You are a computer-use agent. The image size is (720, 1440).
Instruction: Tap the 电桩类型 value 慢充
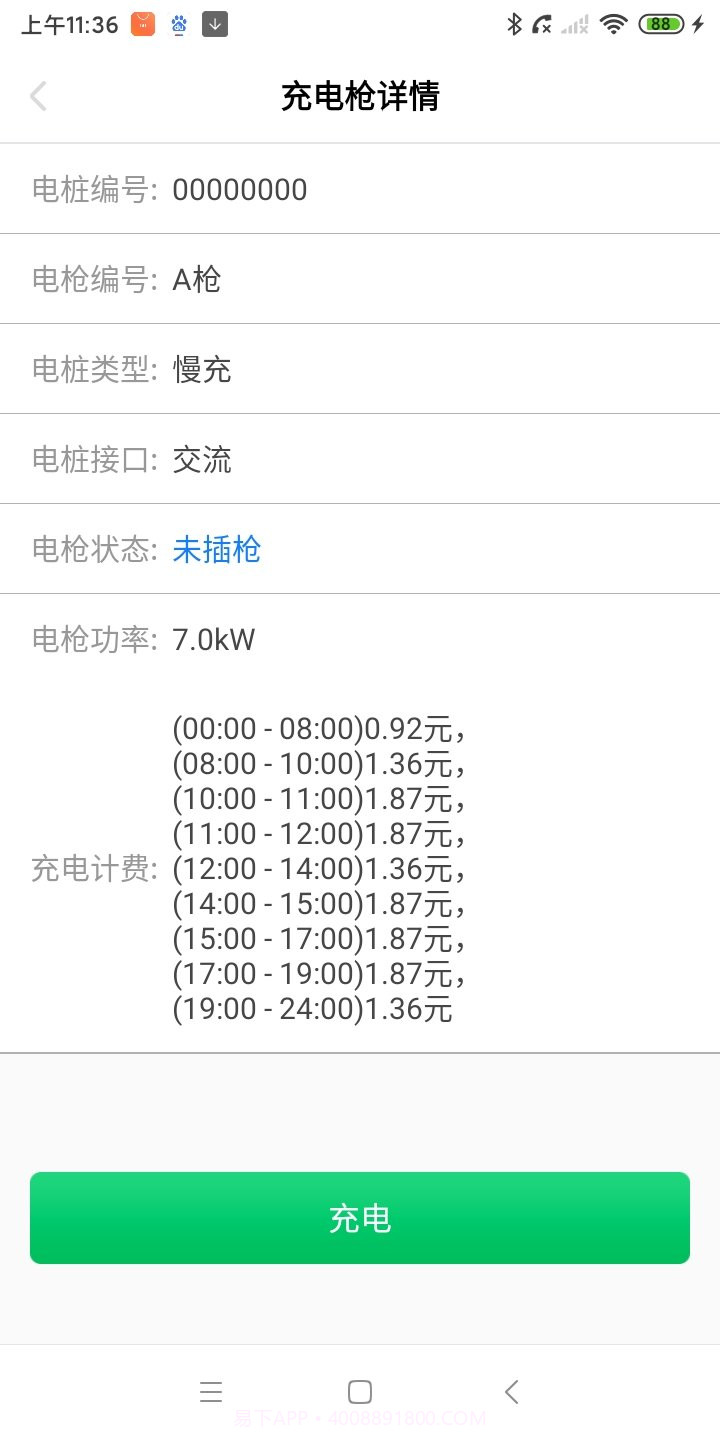203,369
